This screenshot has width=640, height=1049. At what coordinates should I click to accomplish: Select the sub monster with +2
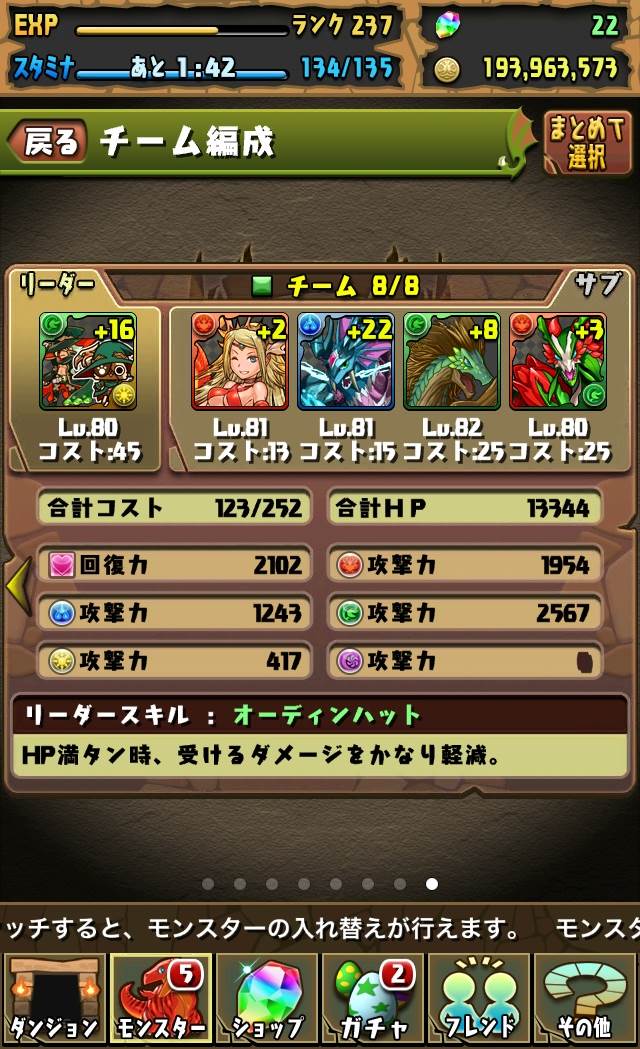click(239, 361)
